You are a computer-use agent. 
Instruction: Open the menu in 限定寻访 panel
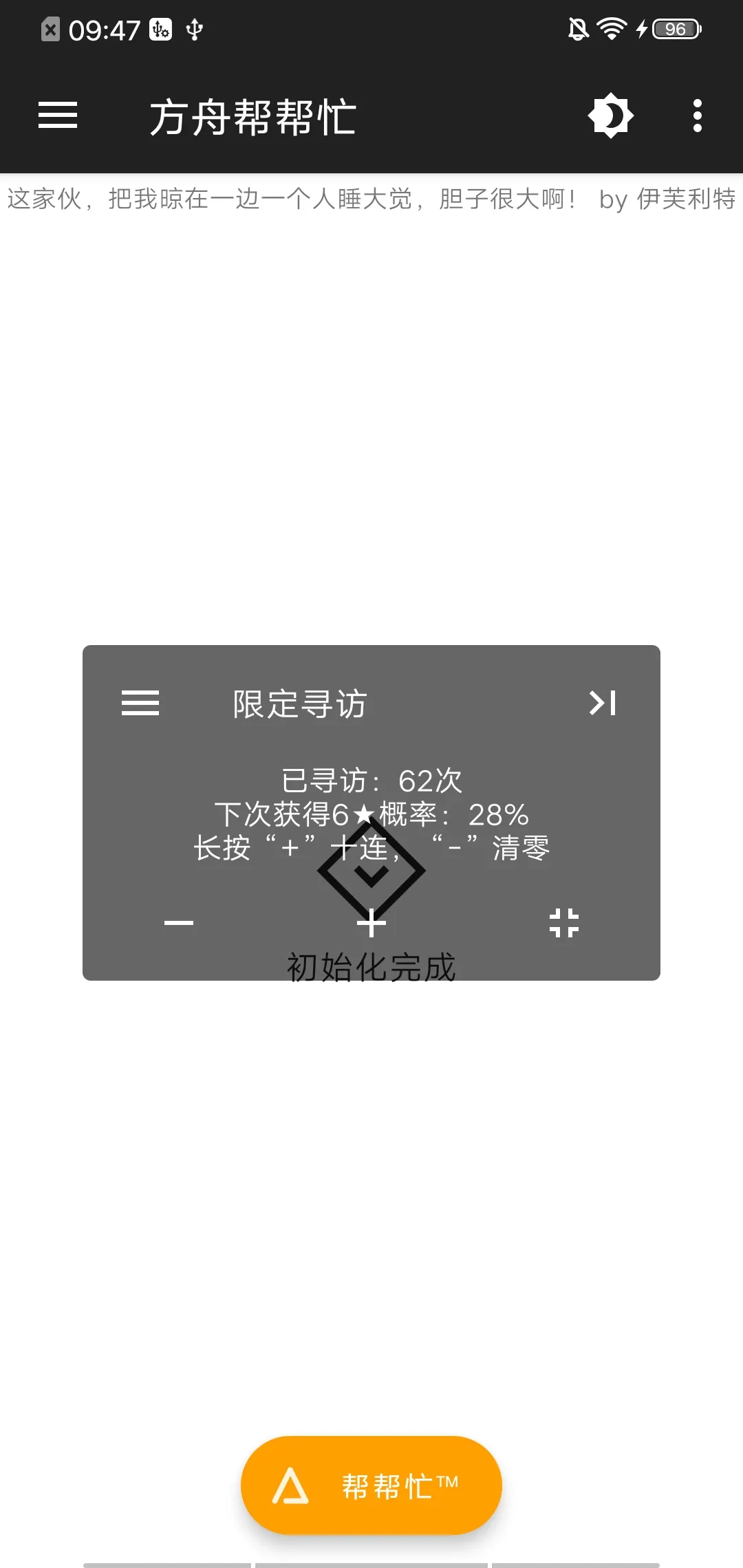(x=140, y=703)
